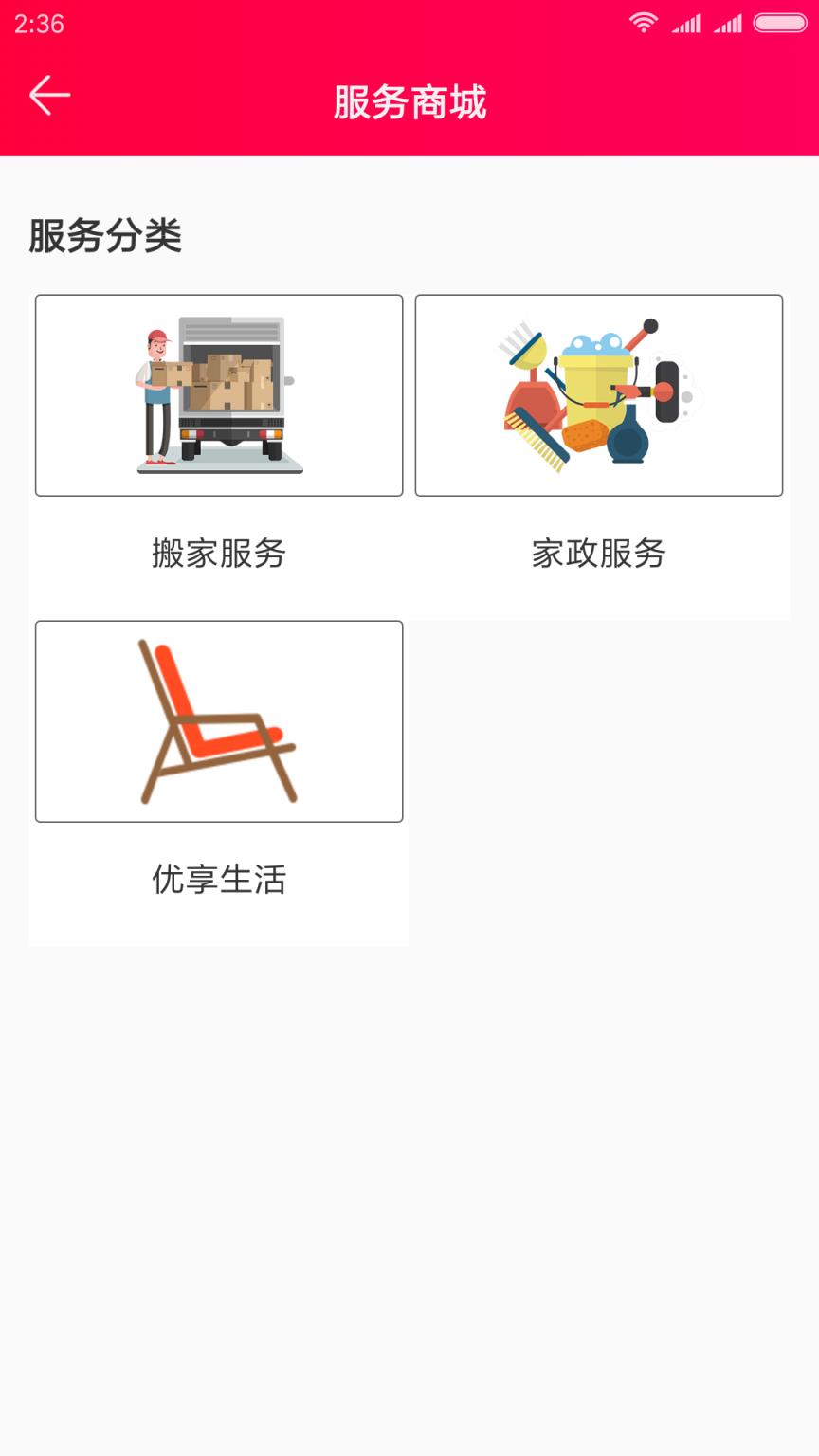Tap the first cellular signal icon
Screen dimensions: 819x1456
[x=688, y=21]
